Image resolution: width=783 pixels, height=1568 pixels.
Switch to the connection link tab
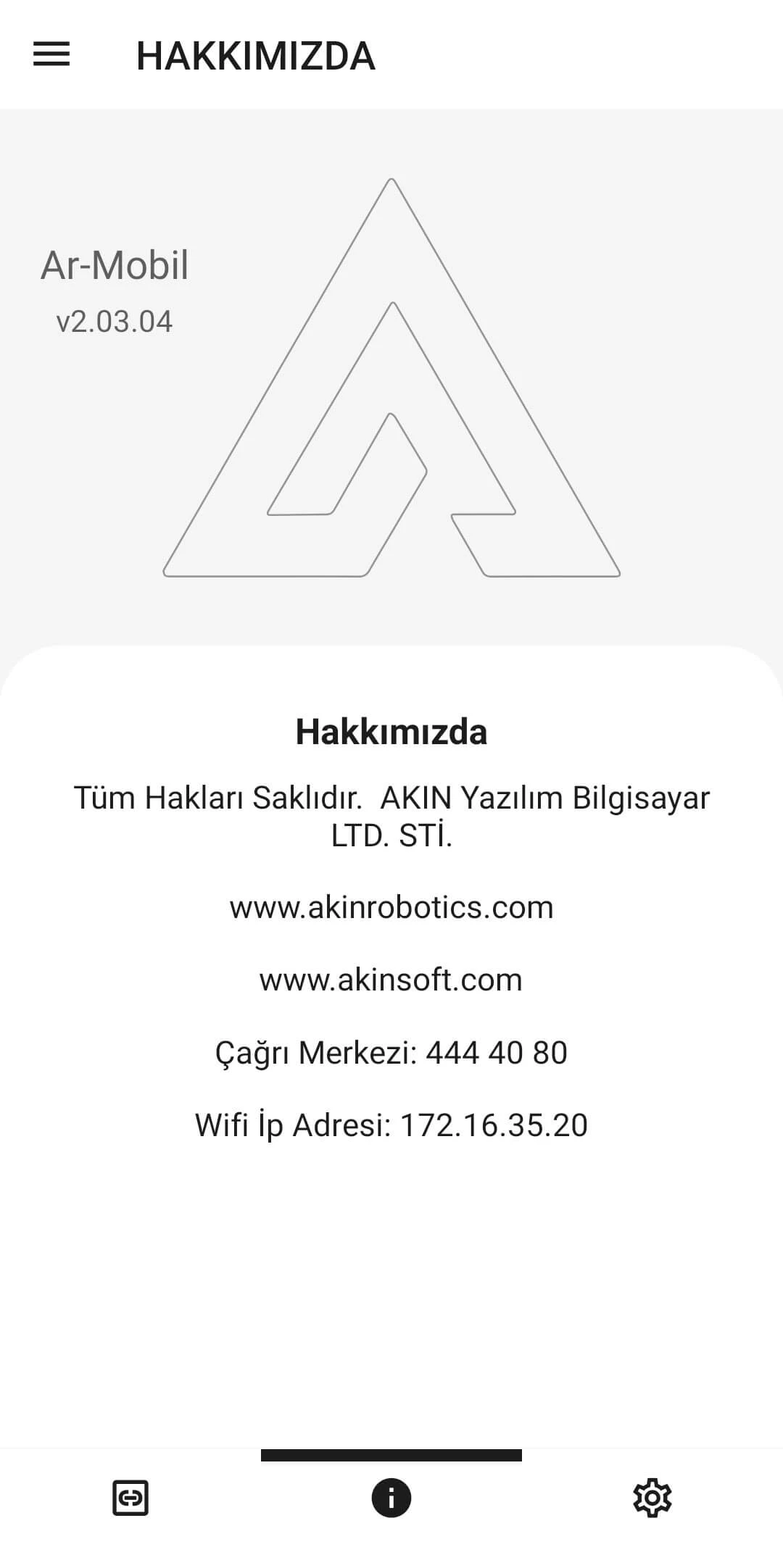click(x=130, y=1497)
